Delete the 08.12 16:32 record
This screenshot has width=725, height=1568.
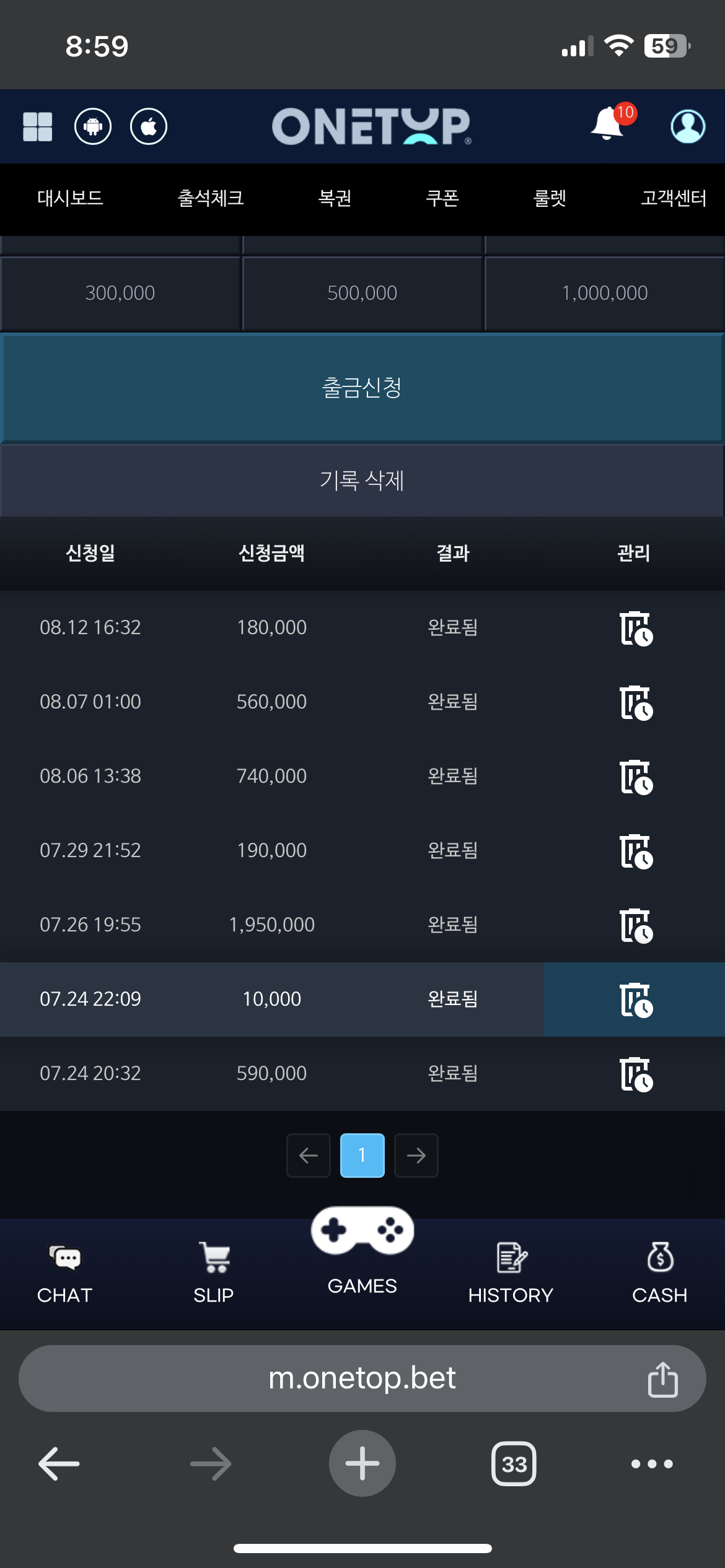(x=636, y=629)
